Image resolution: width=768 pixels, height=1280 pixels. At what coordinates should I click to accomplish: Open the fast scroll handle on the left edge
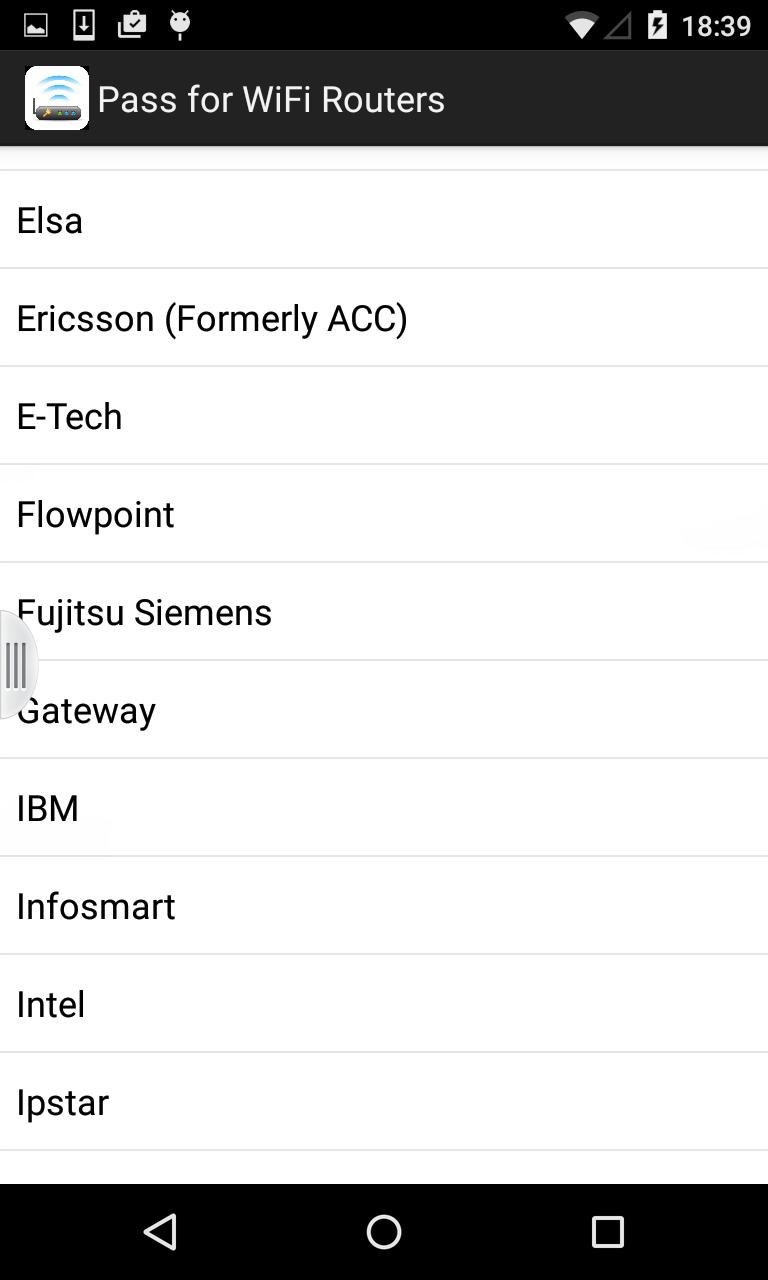point(15,664)
